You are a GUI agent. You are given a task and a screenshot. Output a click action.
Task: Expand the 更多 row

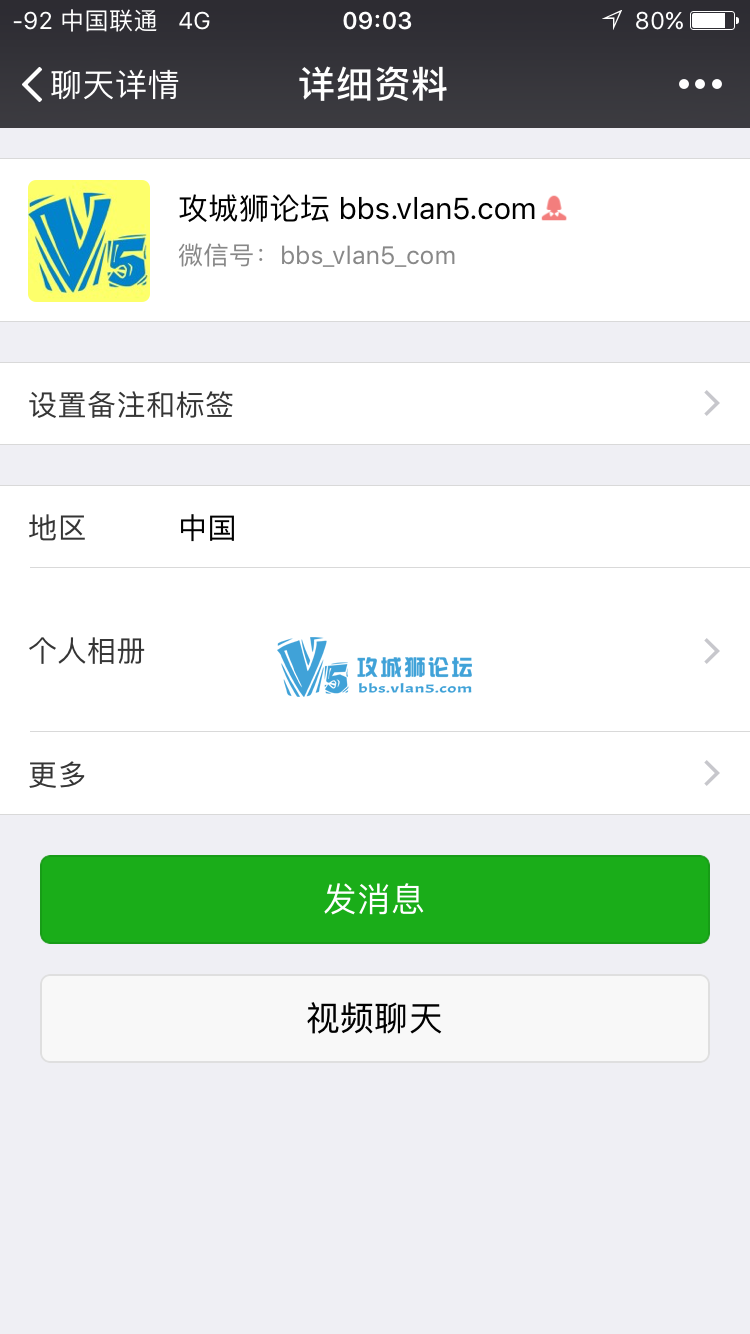coord(375,774)
